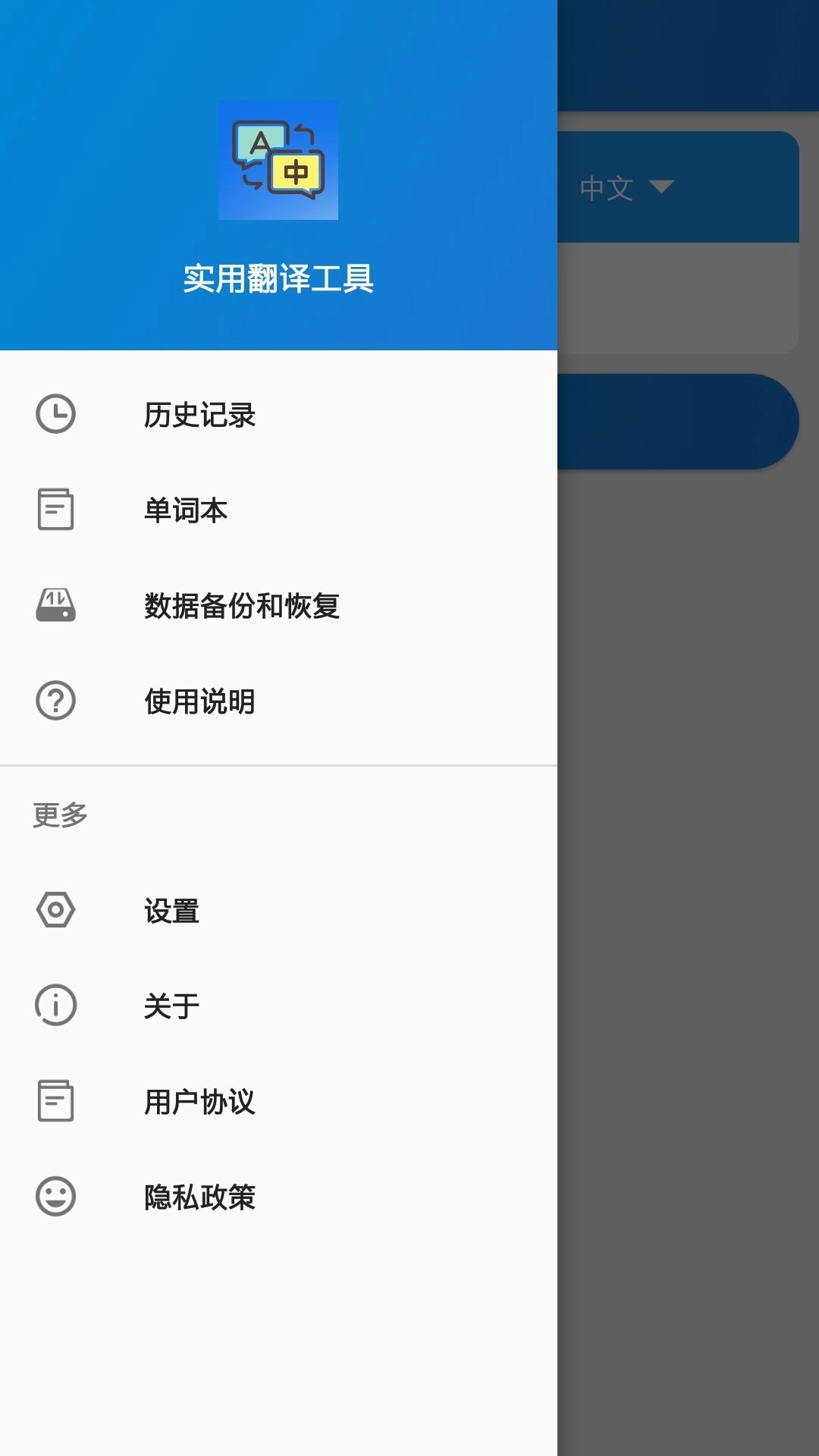Image resolution: width=819 pixels, height=1456 pixels.
Task: Go to 设置
Action: pyautogui.click(x=278, y=910)
